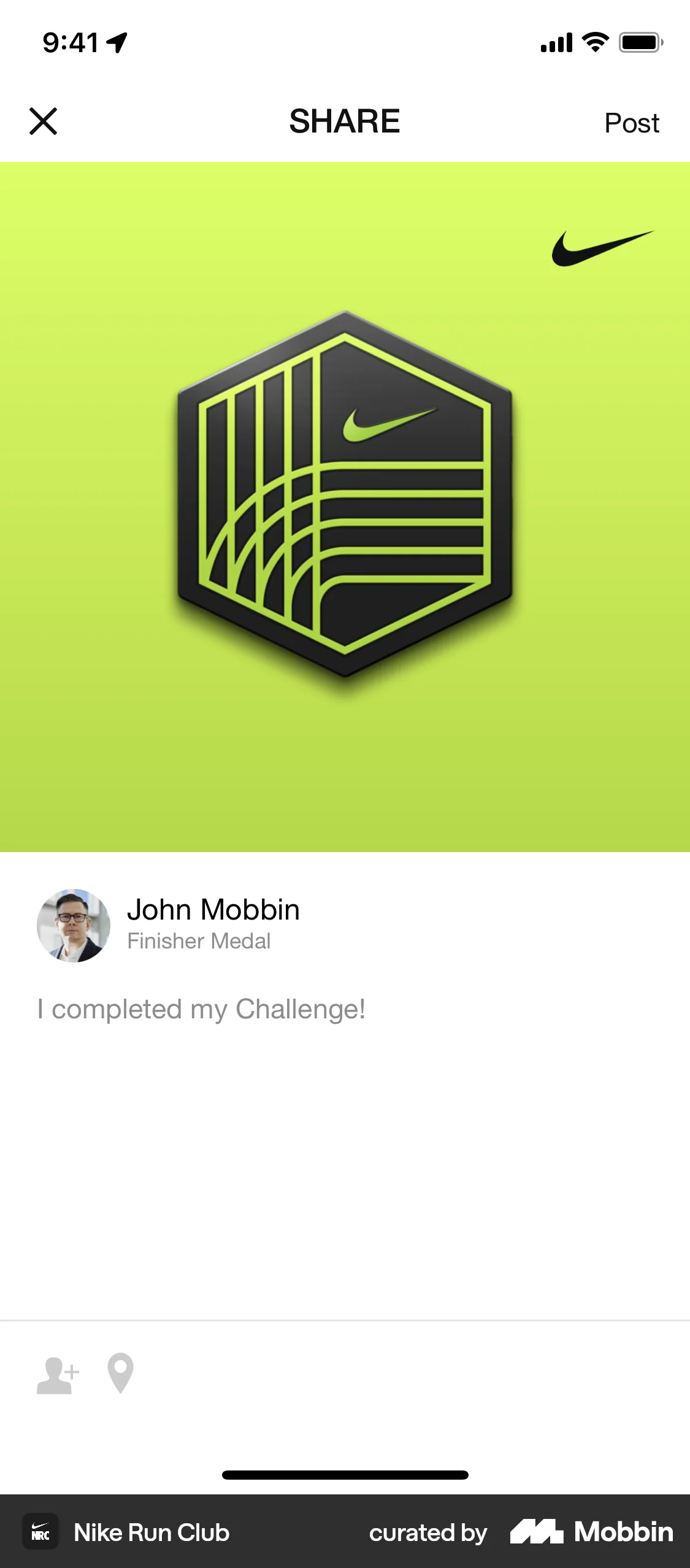This screenshot has width=690, height=1568.
Task: Select the NRC app icon in the footer
Action: click(x=40, y=1532)
